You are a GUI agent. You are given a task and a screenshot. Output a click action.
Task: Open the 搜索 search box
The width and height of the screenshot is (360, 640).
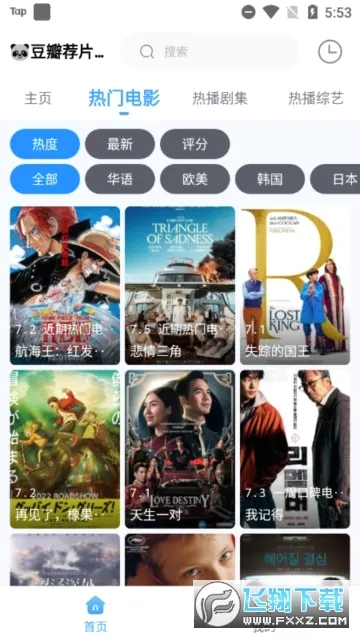210,51
